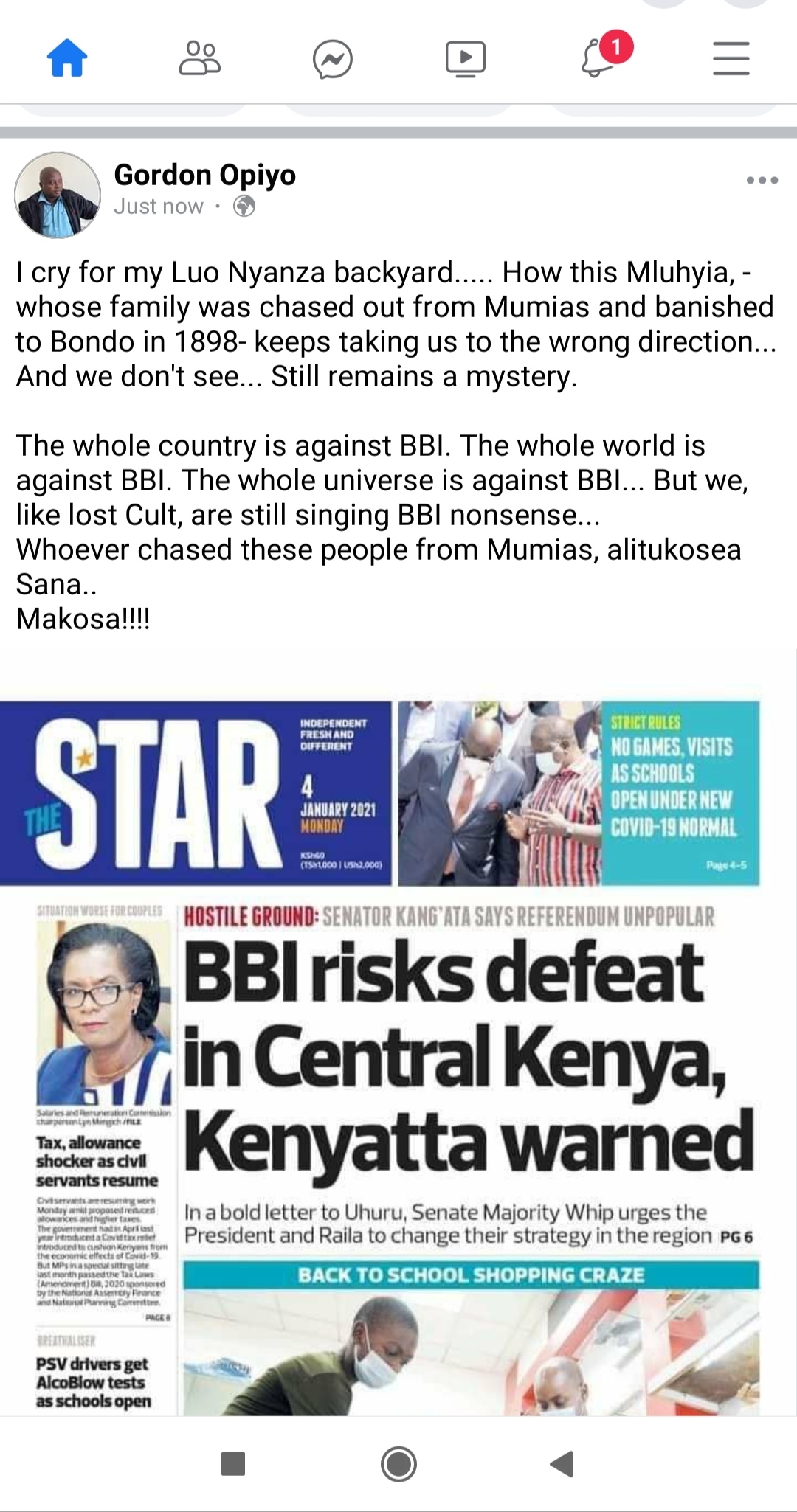The width and height of the screenshot is (797, 1512).
Task: Open the notifications bell
Action: coord(599,58)
